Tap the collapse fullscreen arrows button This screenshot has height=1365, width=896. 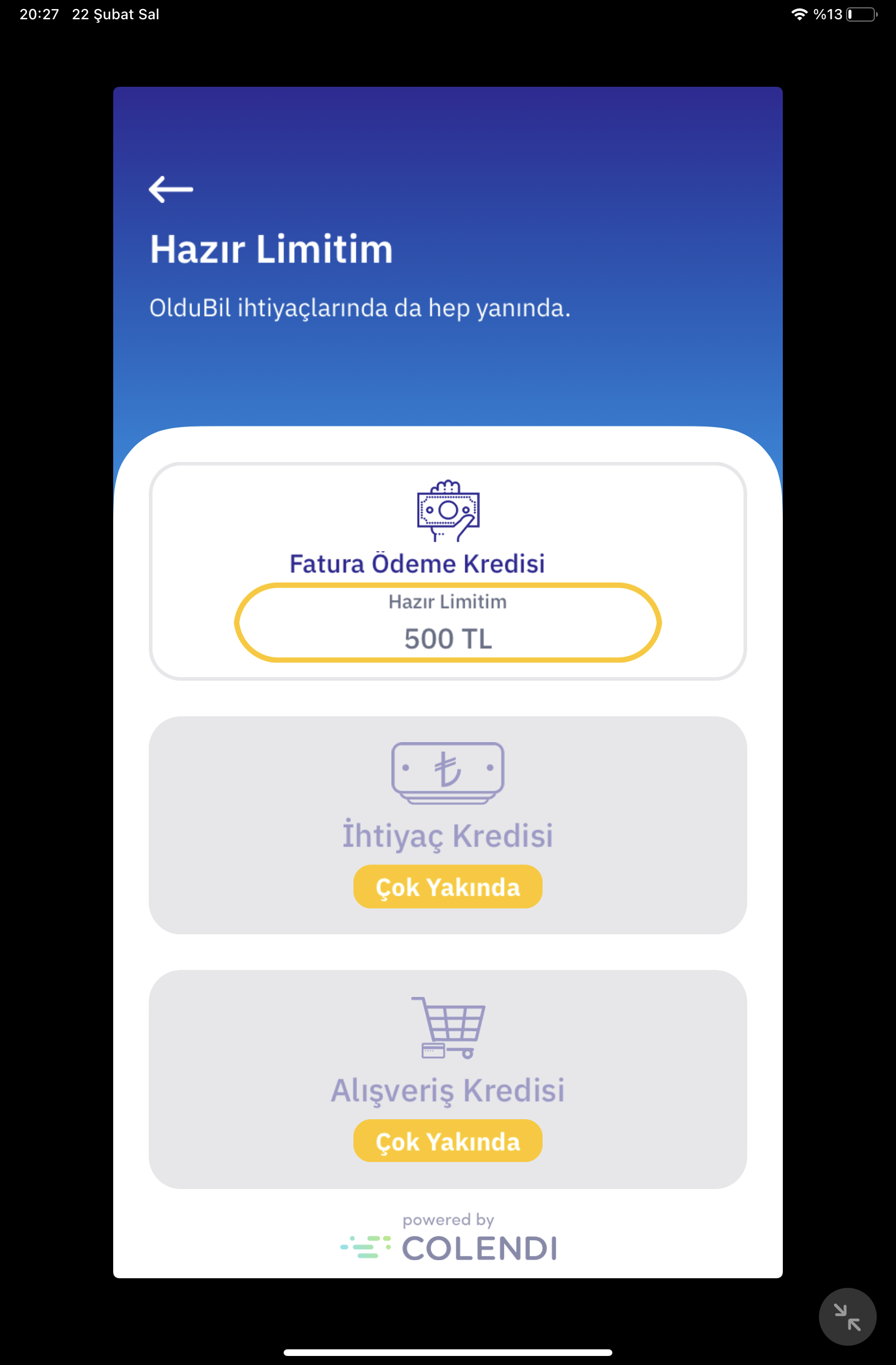(847, 1316)
